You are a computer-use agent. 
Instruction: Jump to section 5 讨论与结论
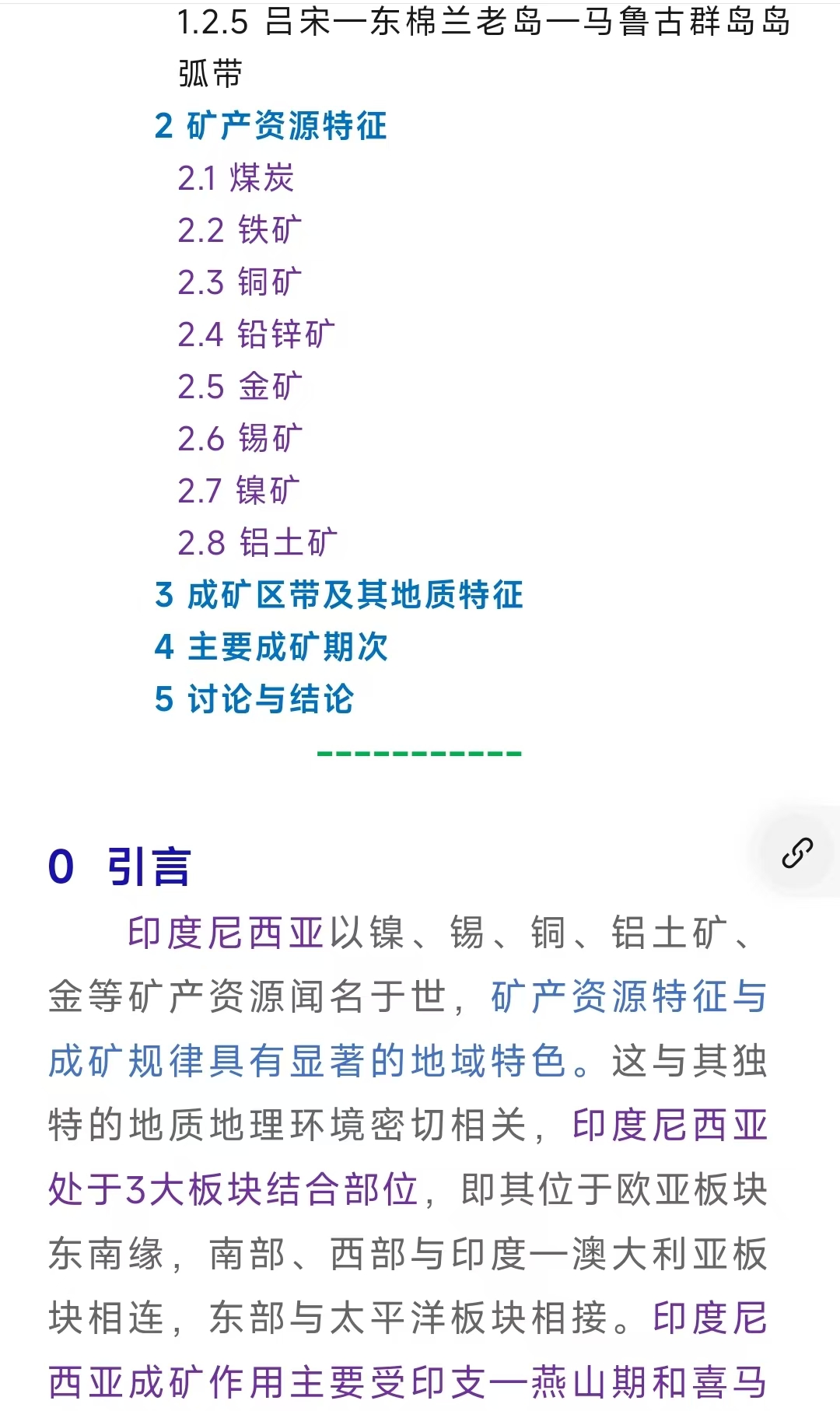click(x=254, y=699)
